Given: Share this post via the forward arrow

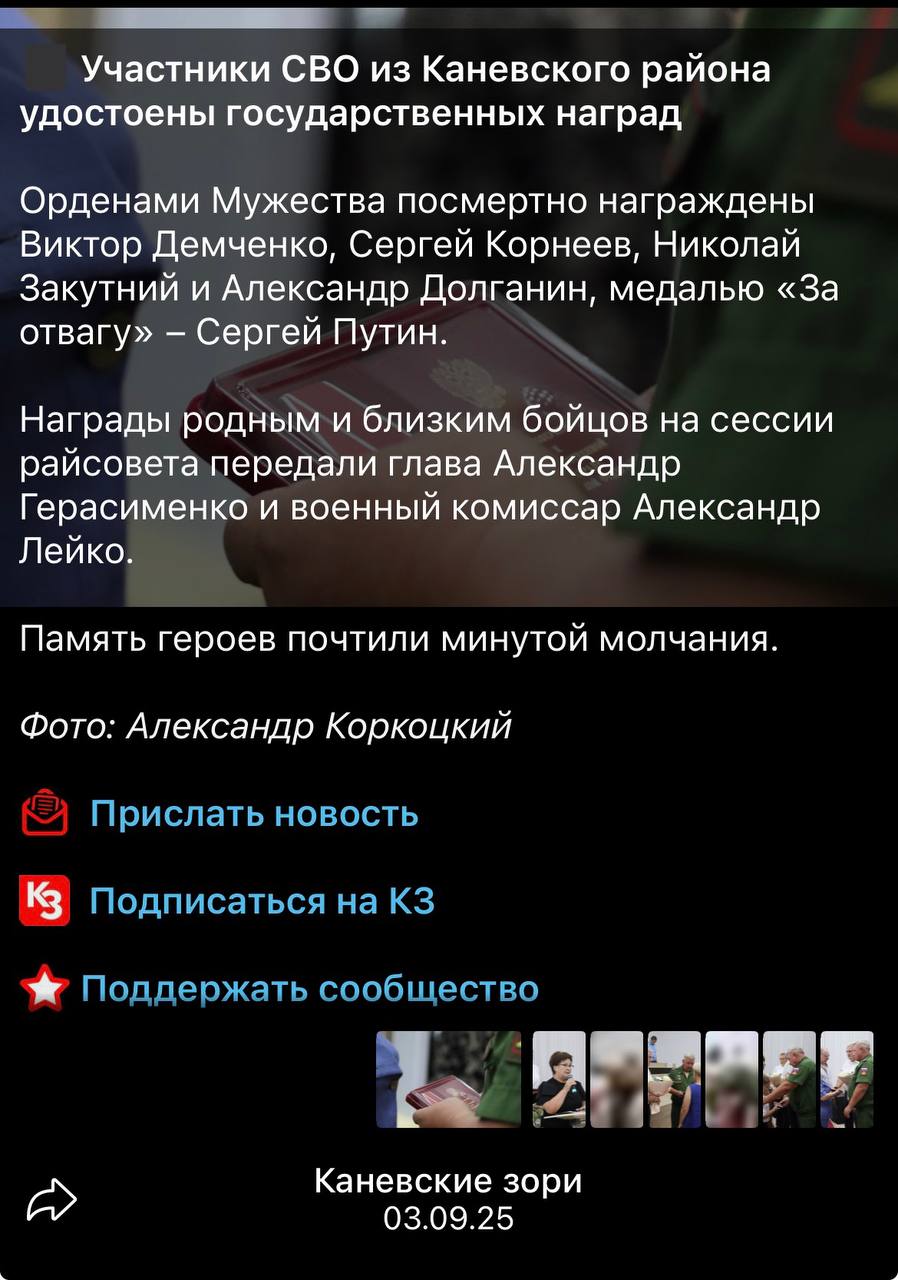Looking at the screenshot, I should [x=51, y=1198].
